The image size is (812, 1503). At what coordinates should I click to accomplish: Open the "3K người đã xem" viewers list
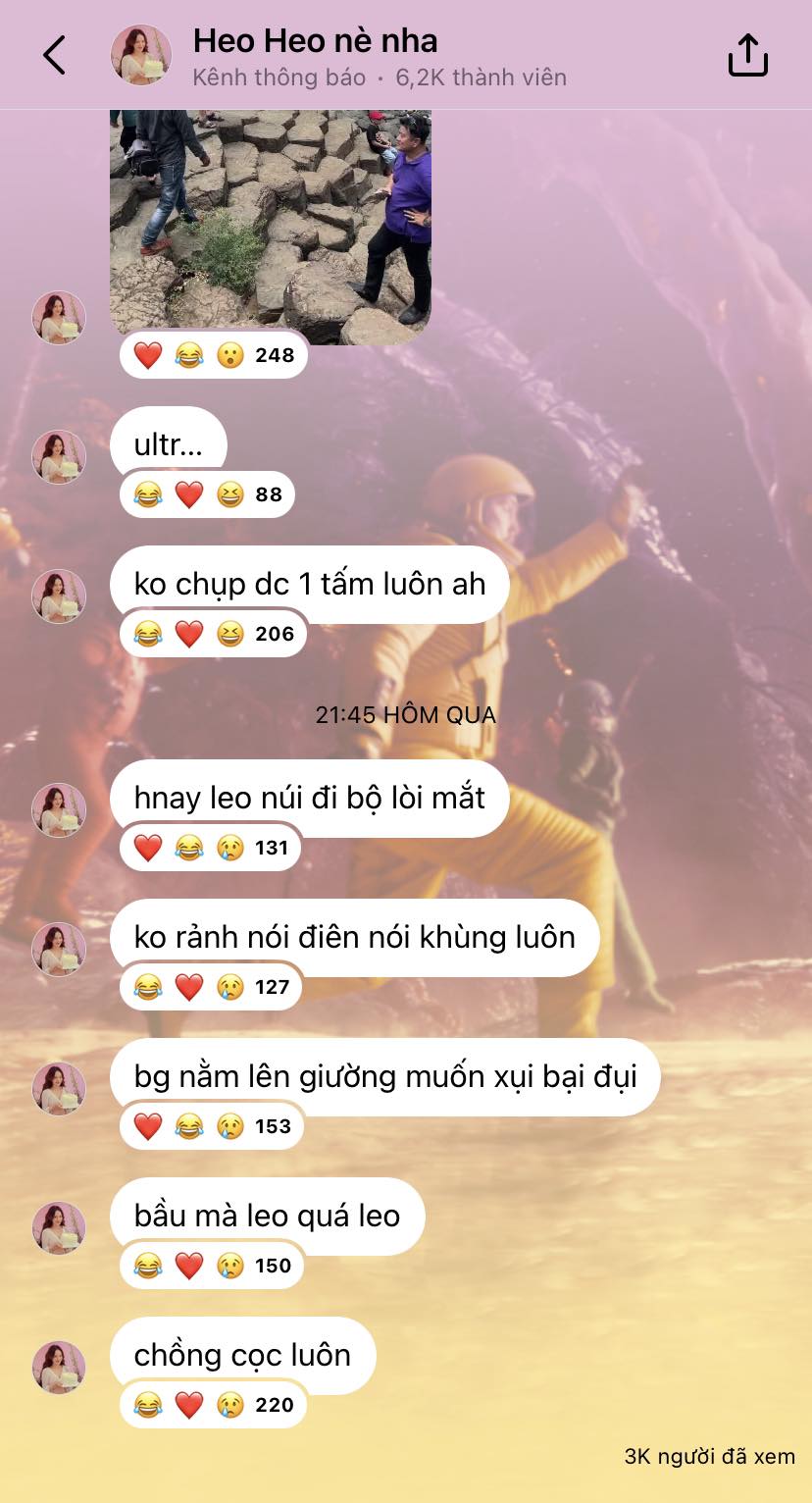pyautogui.click(x=709, y=1456)
